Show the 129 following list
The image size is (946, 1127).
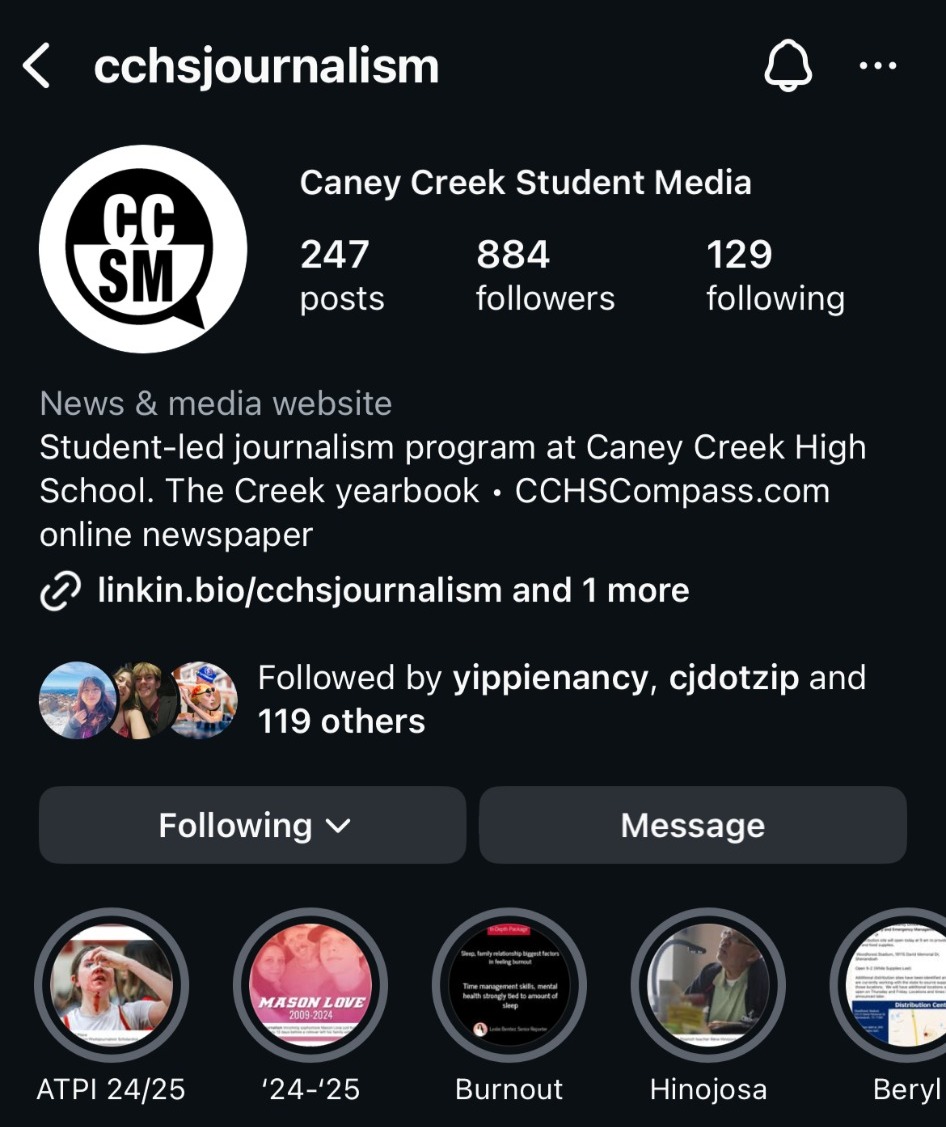pos(774,275)
